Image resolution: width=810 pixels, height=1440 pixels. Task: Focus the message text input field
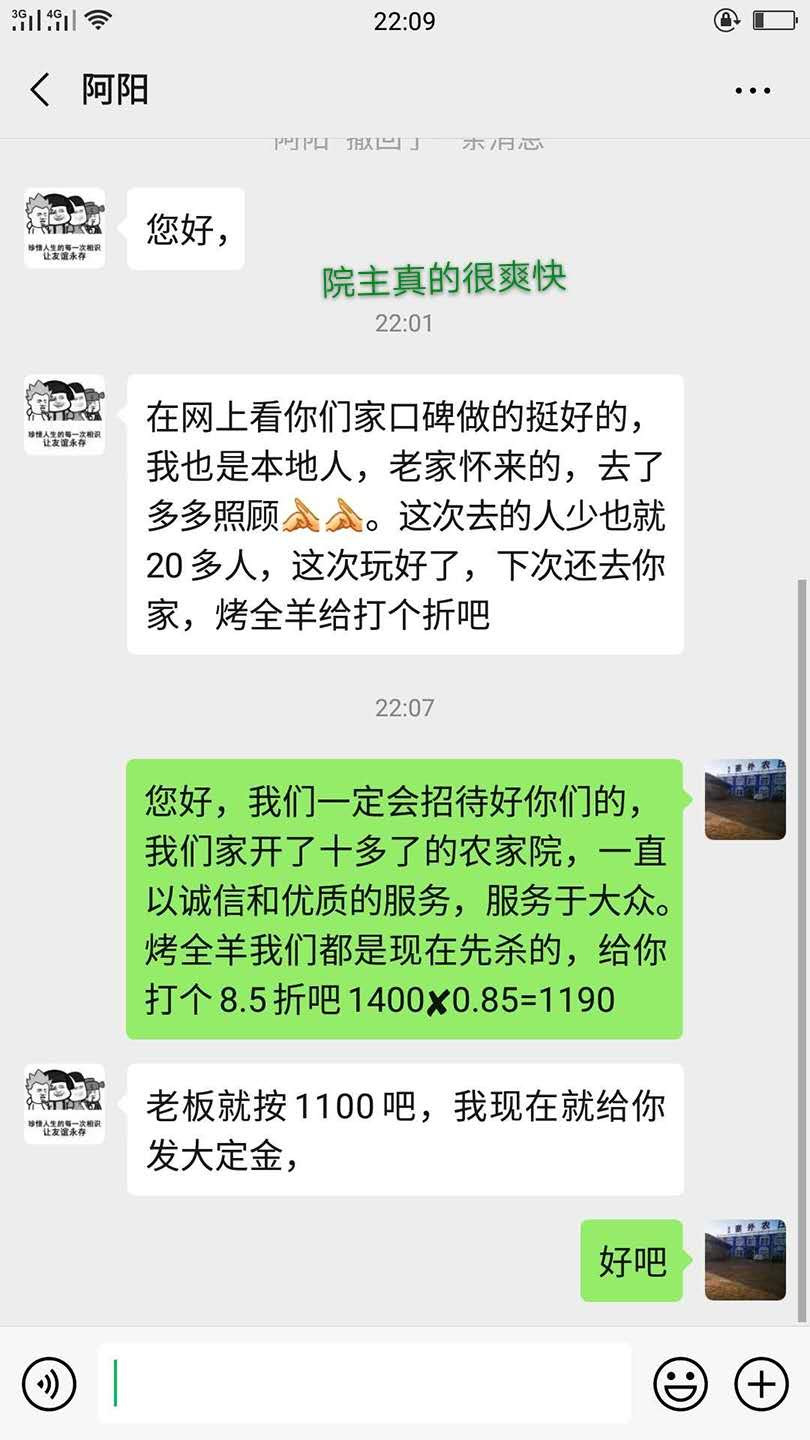(364, 1383)
